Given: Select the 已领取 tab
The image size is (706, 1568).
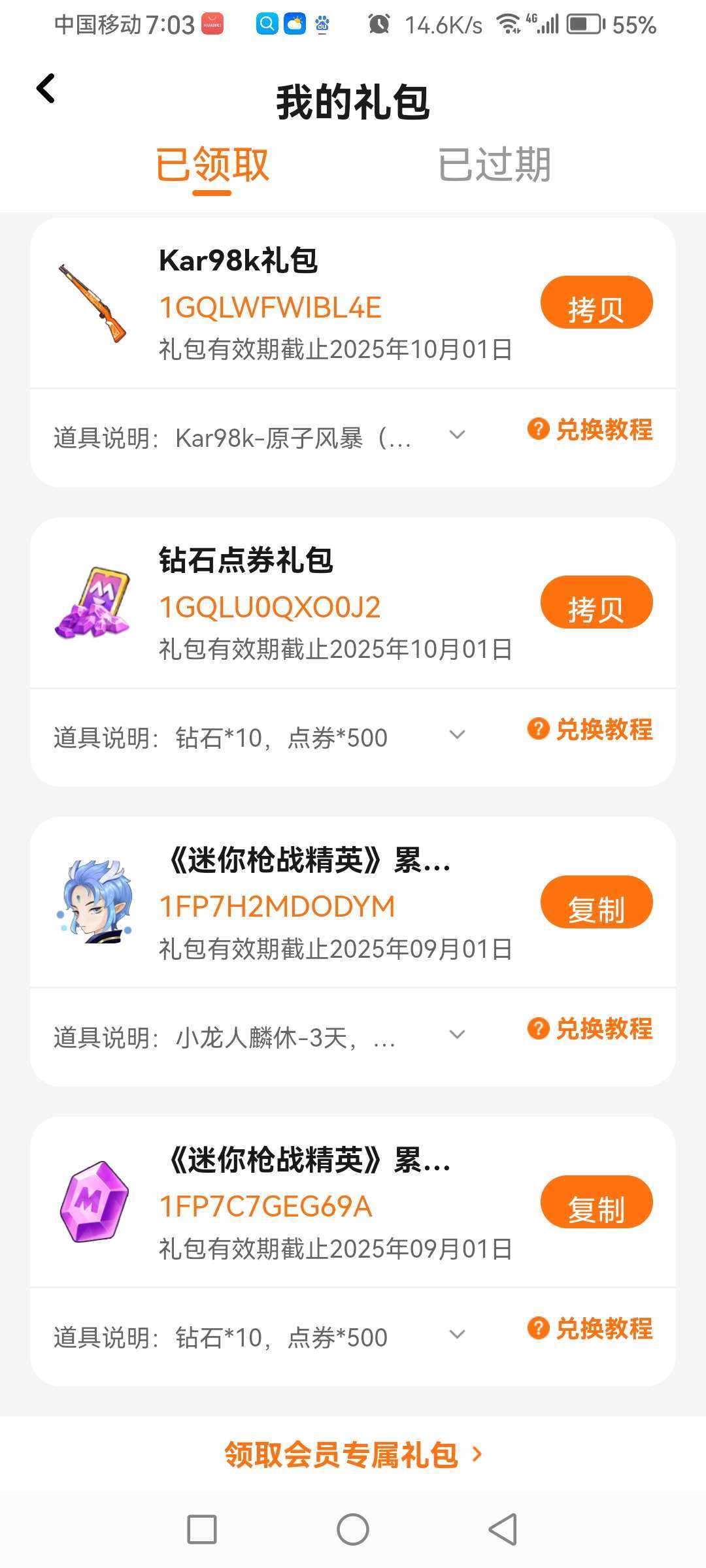Looking at the screenshot, I should [x=212, y=165].
